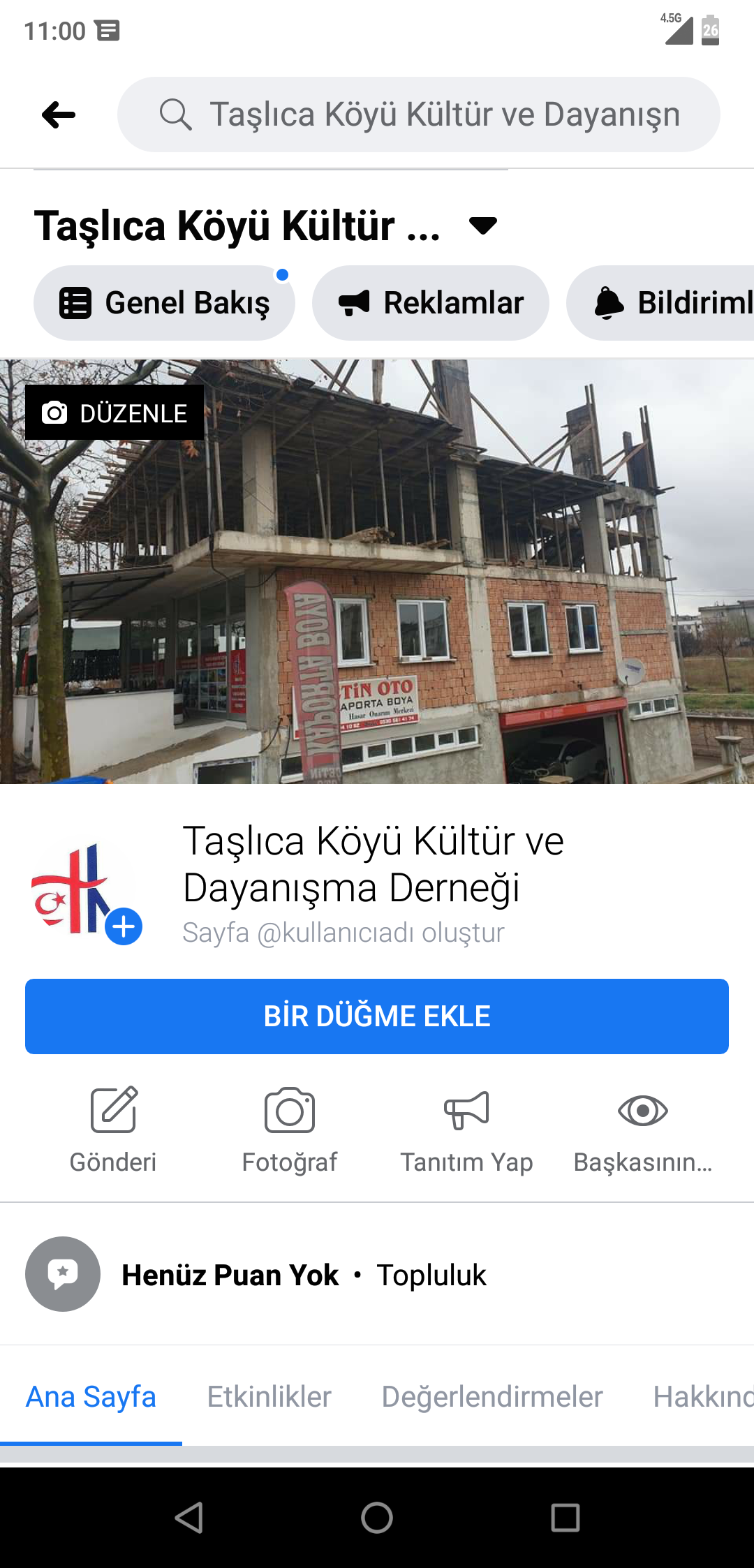Expand the page title dropdown arrow
The height and width of the screenshot is (1568, 754).
483,225
